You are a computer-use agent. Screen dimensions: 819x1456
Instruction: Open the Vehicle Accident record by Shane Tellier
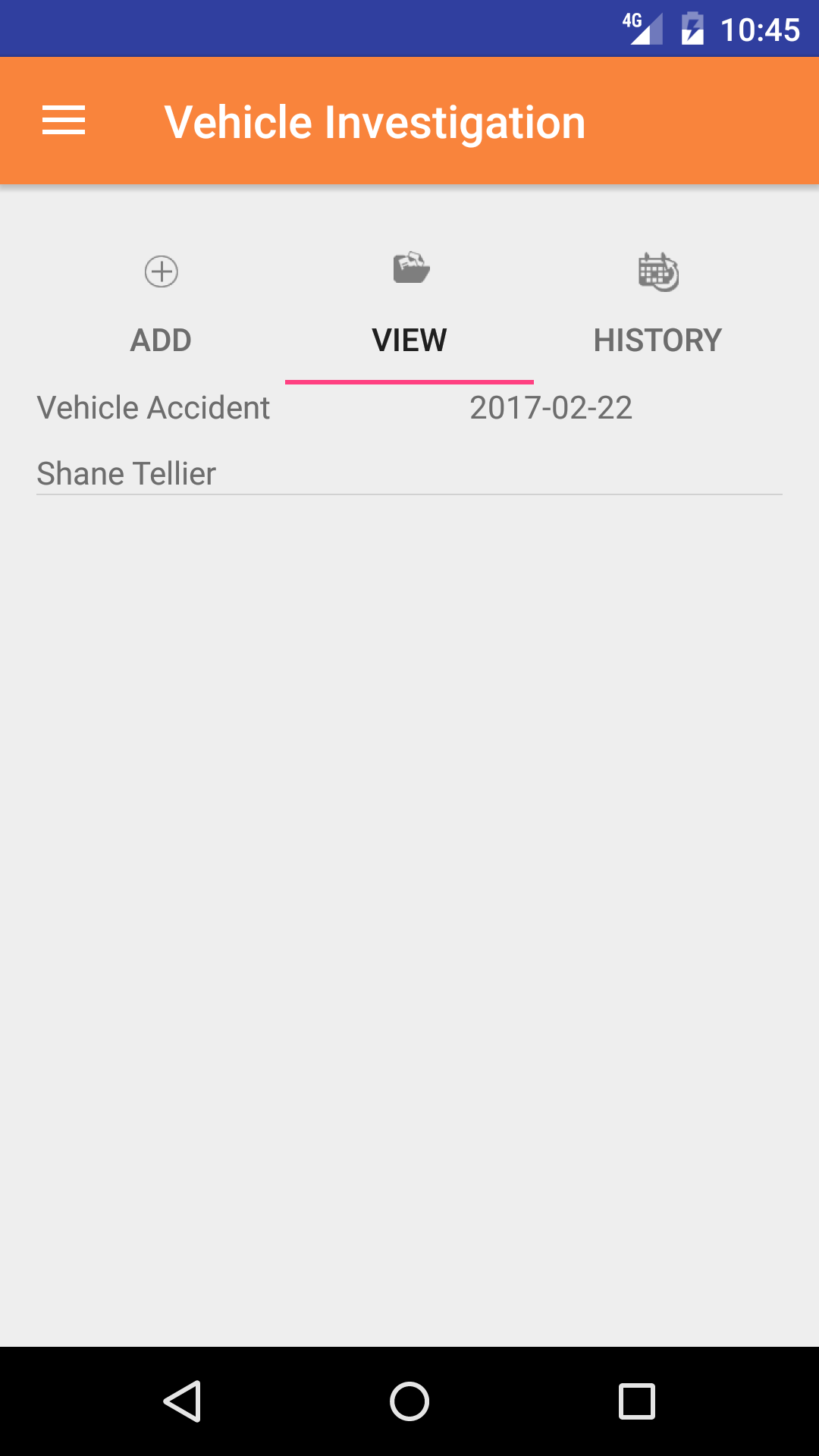click(x=409, y=440)
